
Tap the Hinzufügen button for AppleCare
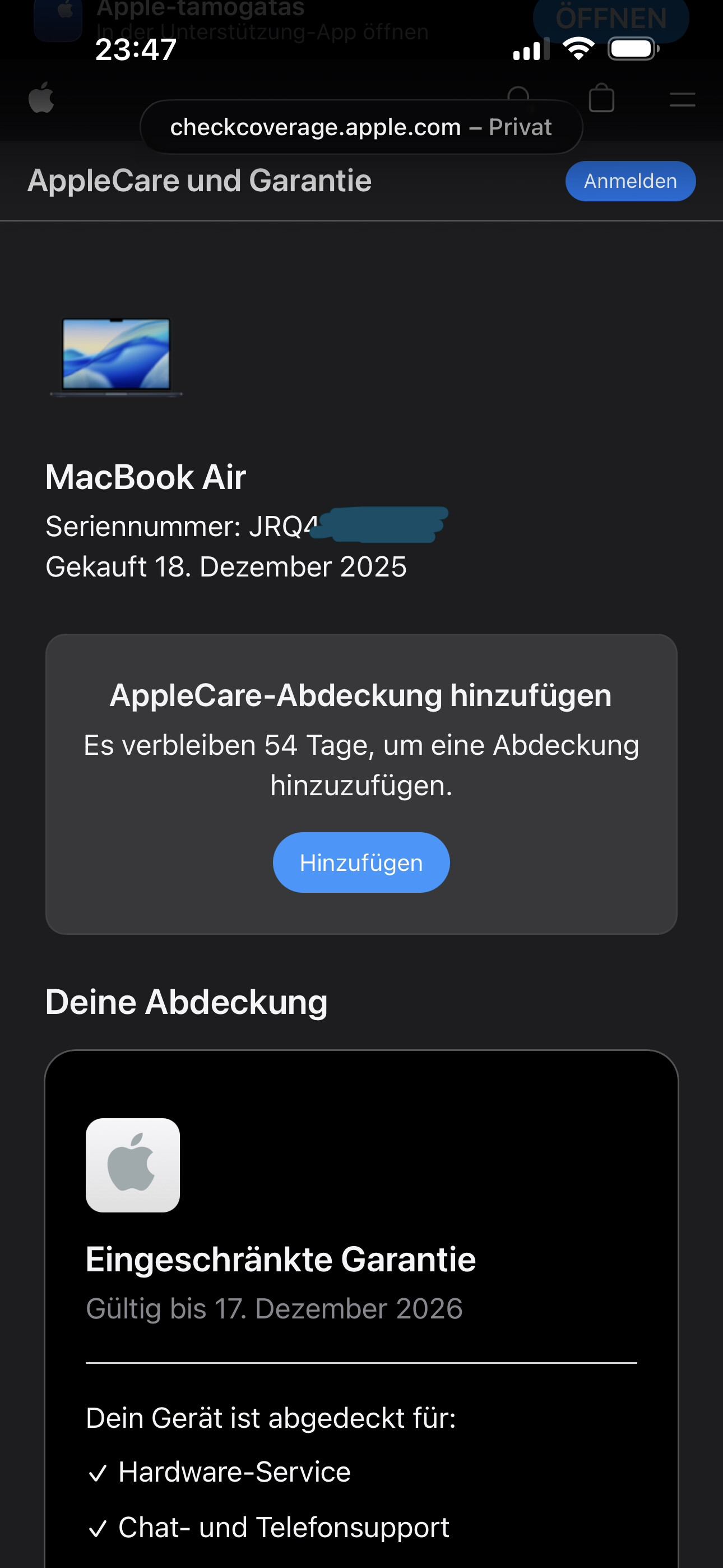click(x=361, y=862)
